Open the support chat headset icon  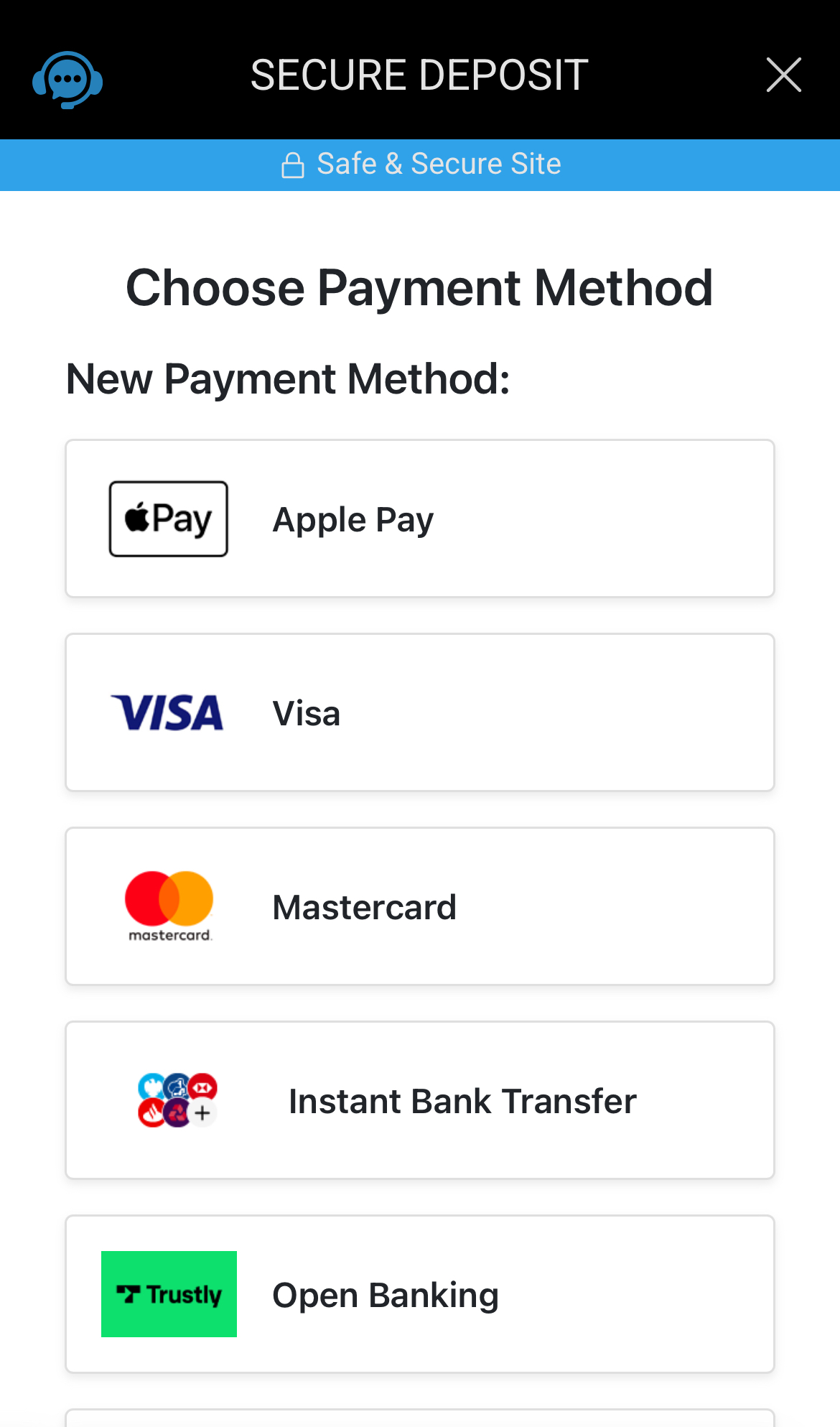pos(68,79)
